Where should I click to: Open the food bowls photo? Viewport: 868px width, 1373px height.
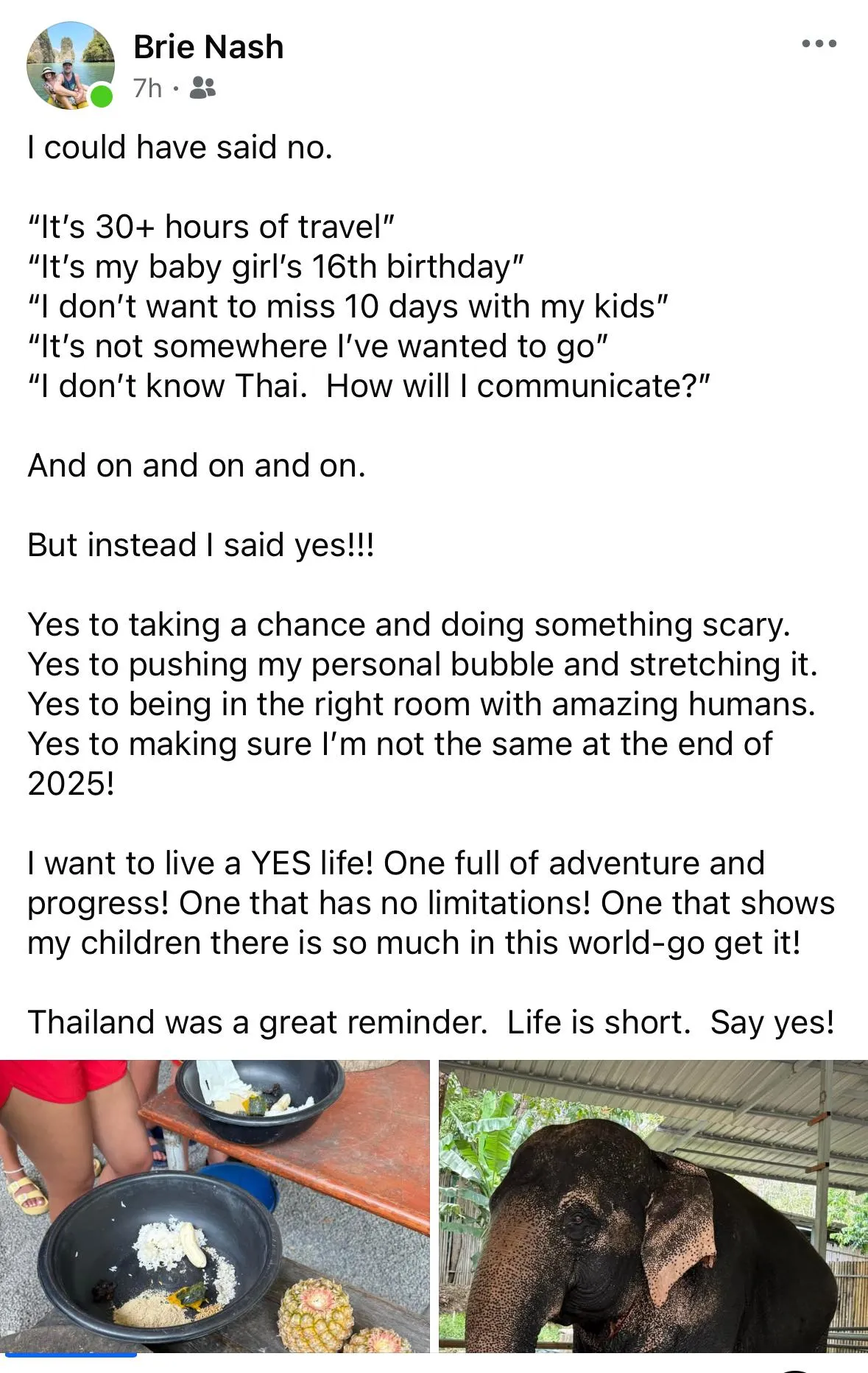tap(214, 1205)
